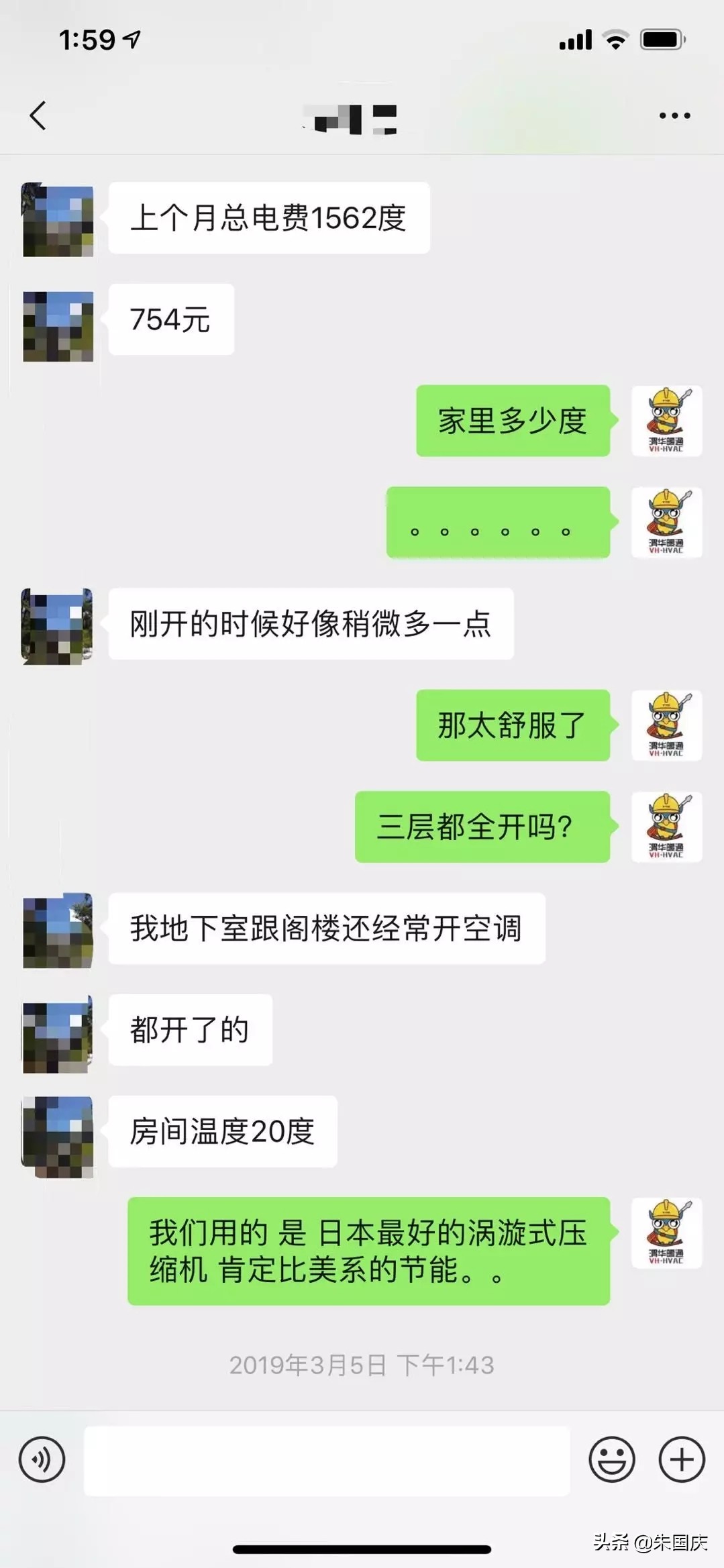Tap the back arrow to leave the chat

[38, 115]
